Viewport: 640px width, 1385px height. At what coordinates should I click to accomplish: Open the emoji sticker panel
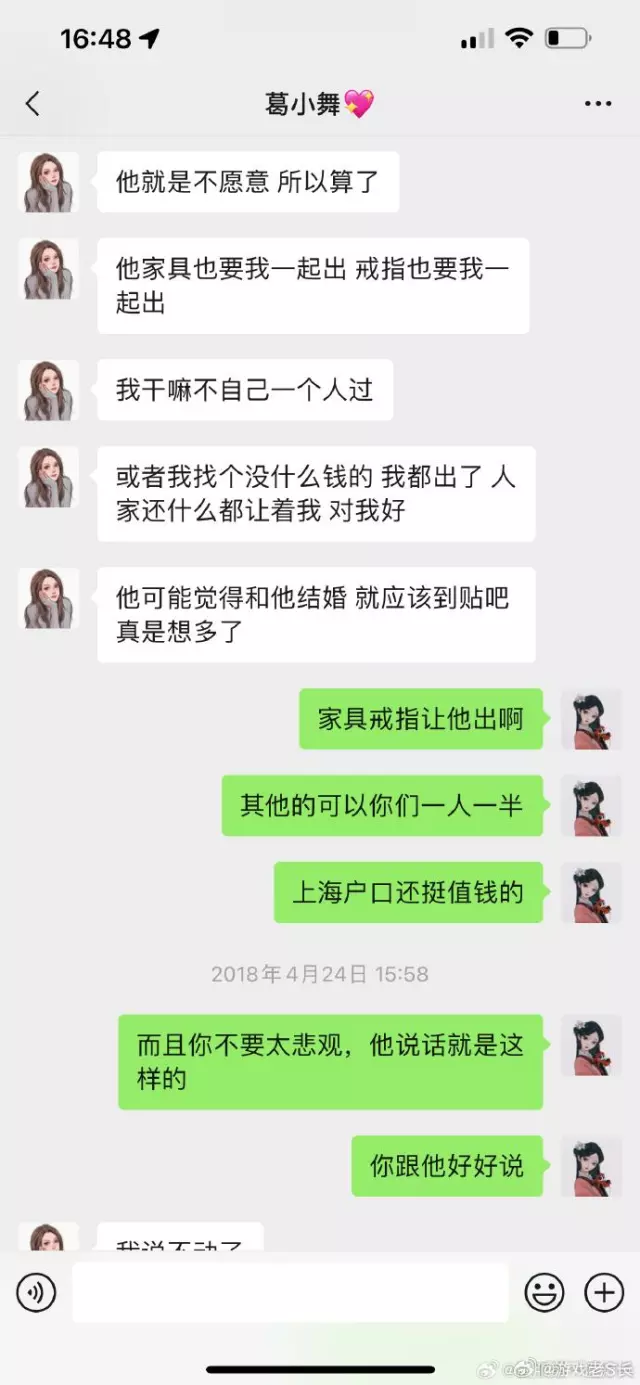point(544,1293)
